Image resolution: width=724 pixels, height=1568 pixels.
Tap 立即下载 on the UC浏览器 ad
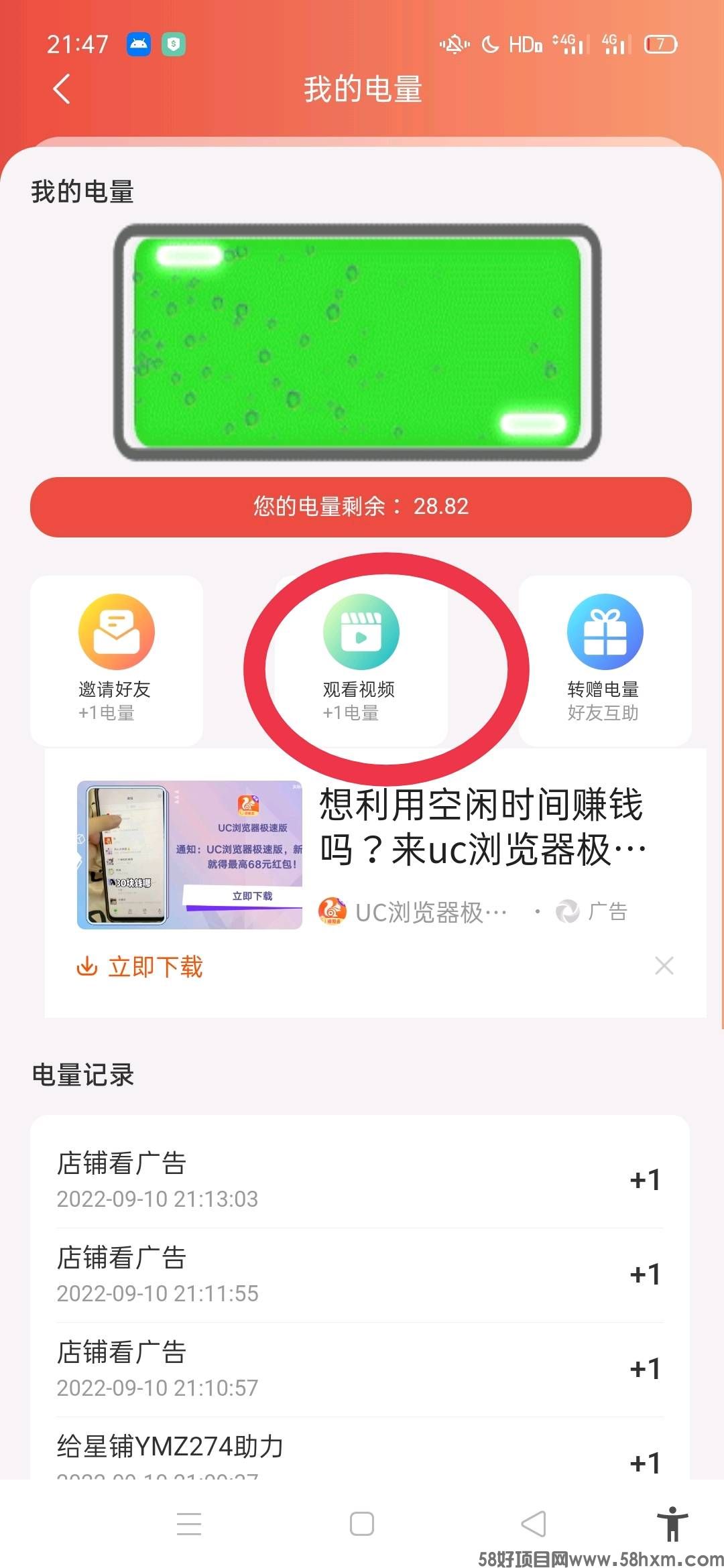[x=140, y=967]
